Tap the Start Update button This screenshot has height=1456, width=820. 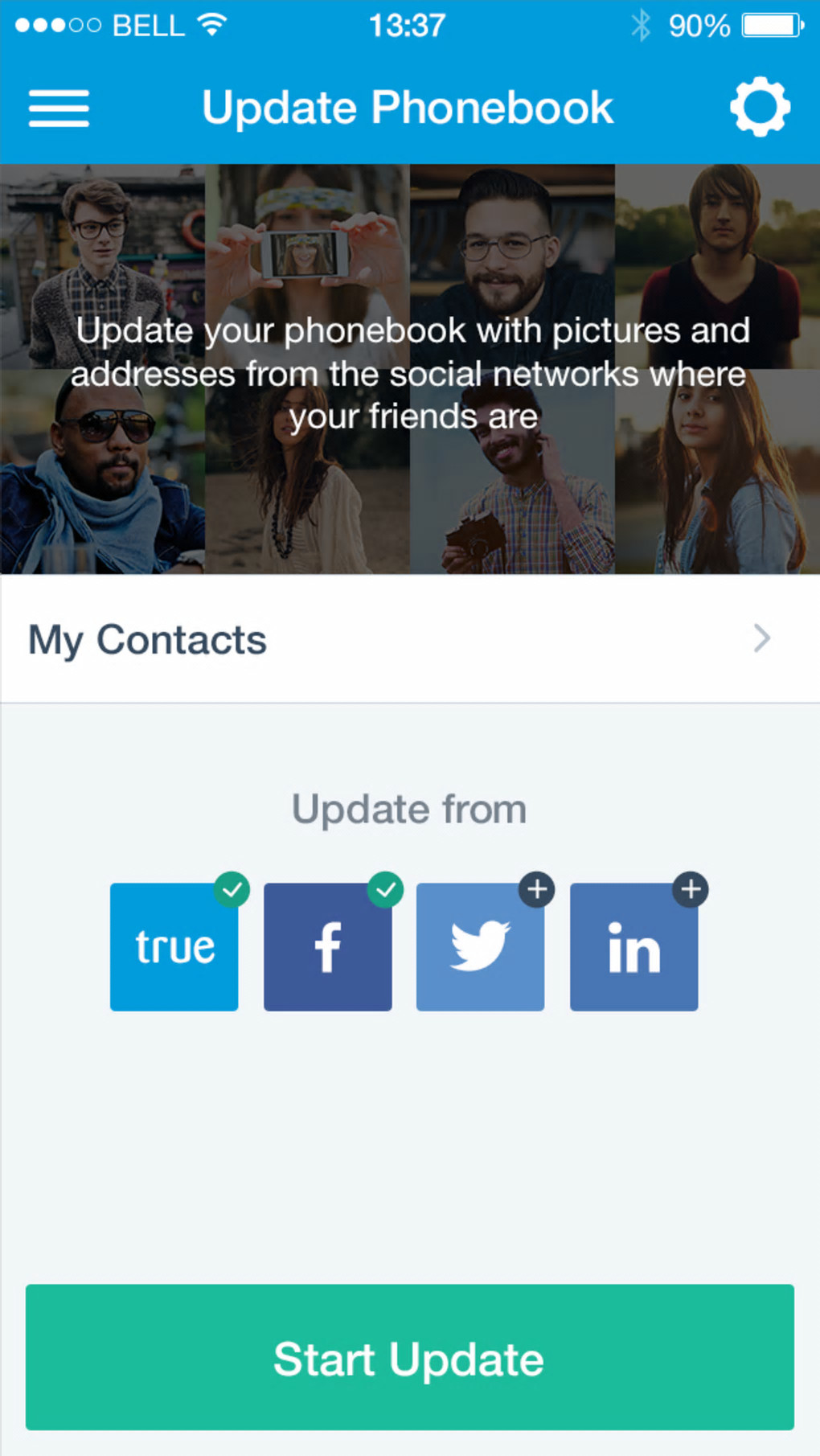(x=410, y=1357)
